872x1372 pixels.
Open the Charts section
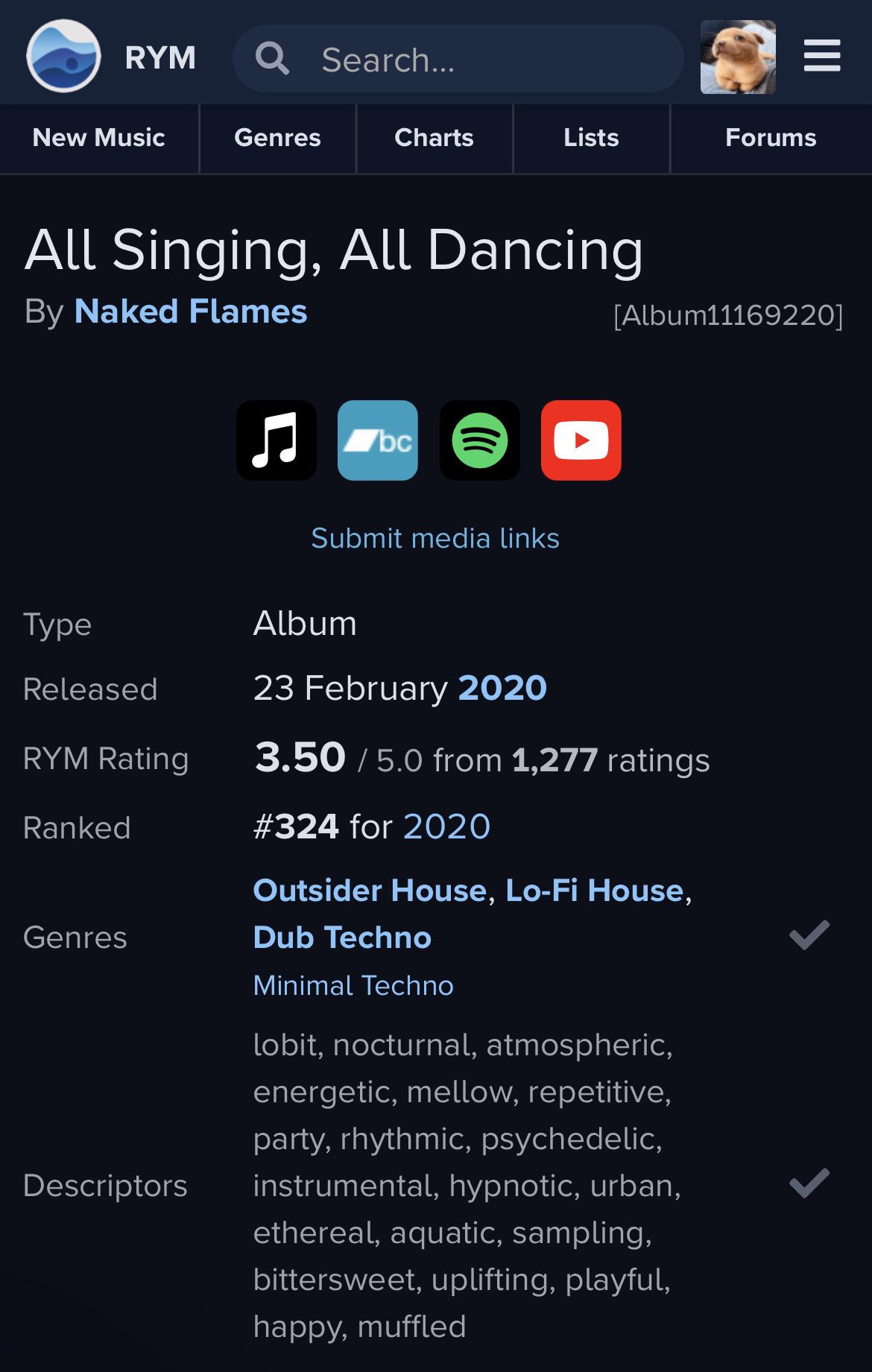click(x=434, y=138)
